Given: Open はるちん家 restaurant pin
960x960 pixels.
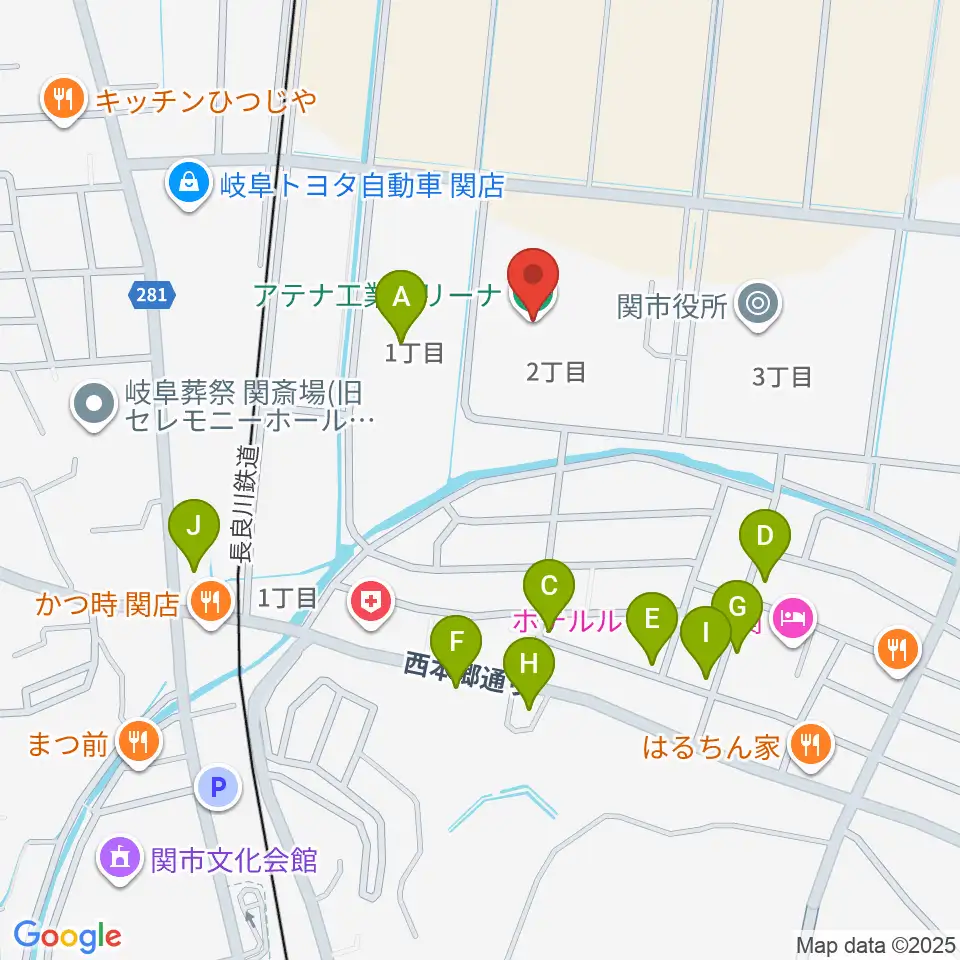Looking at the screenshot, I should point(811,746).
